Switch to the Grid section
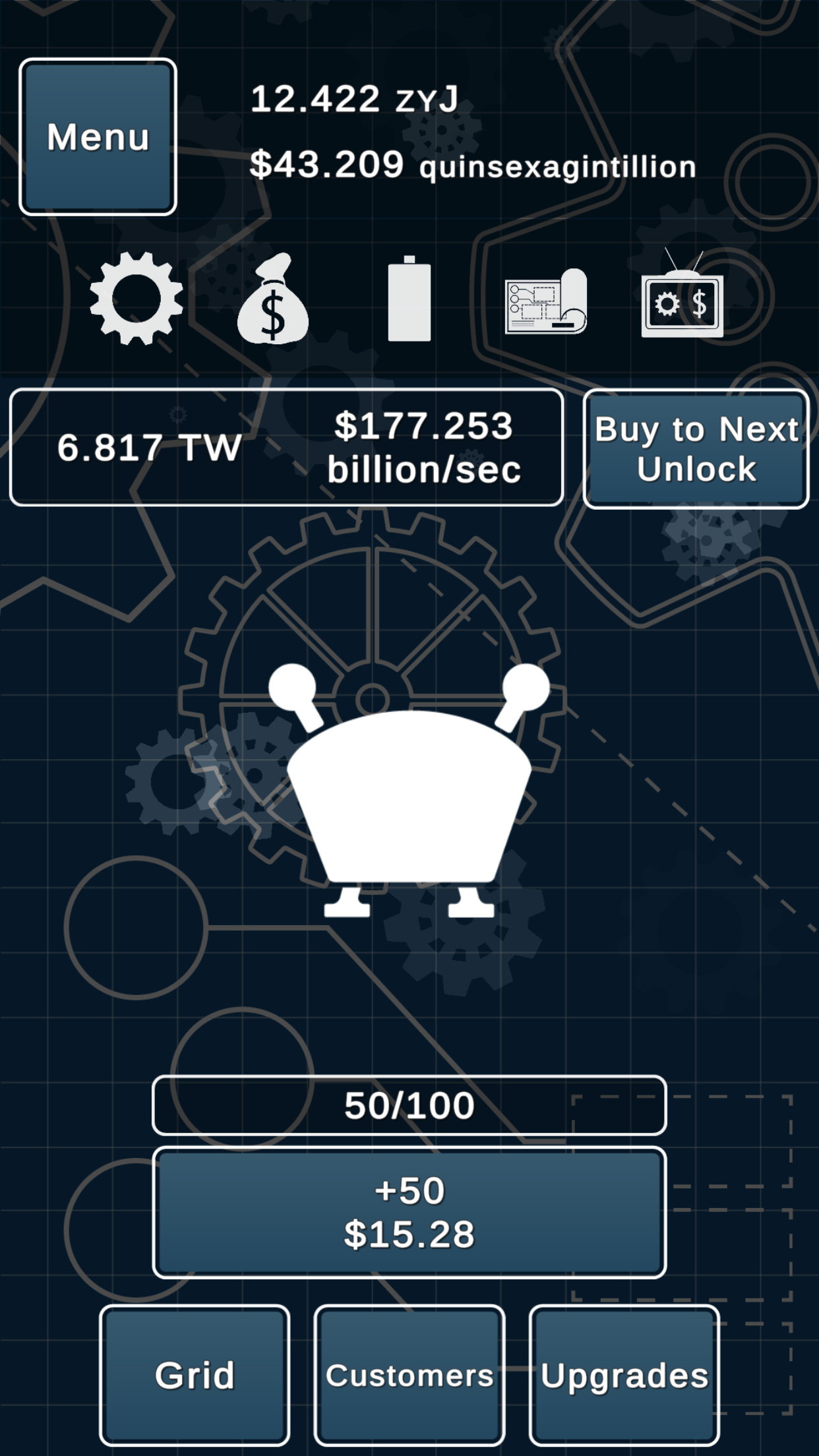Viewport: 819px width, 1456px height. (x=195, y=1375)
